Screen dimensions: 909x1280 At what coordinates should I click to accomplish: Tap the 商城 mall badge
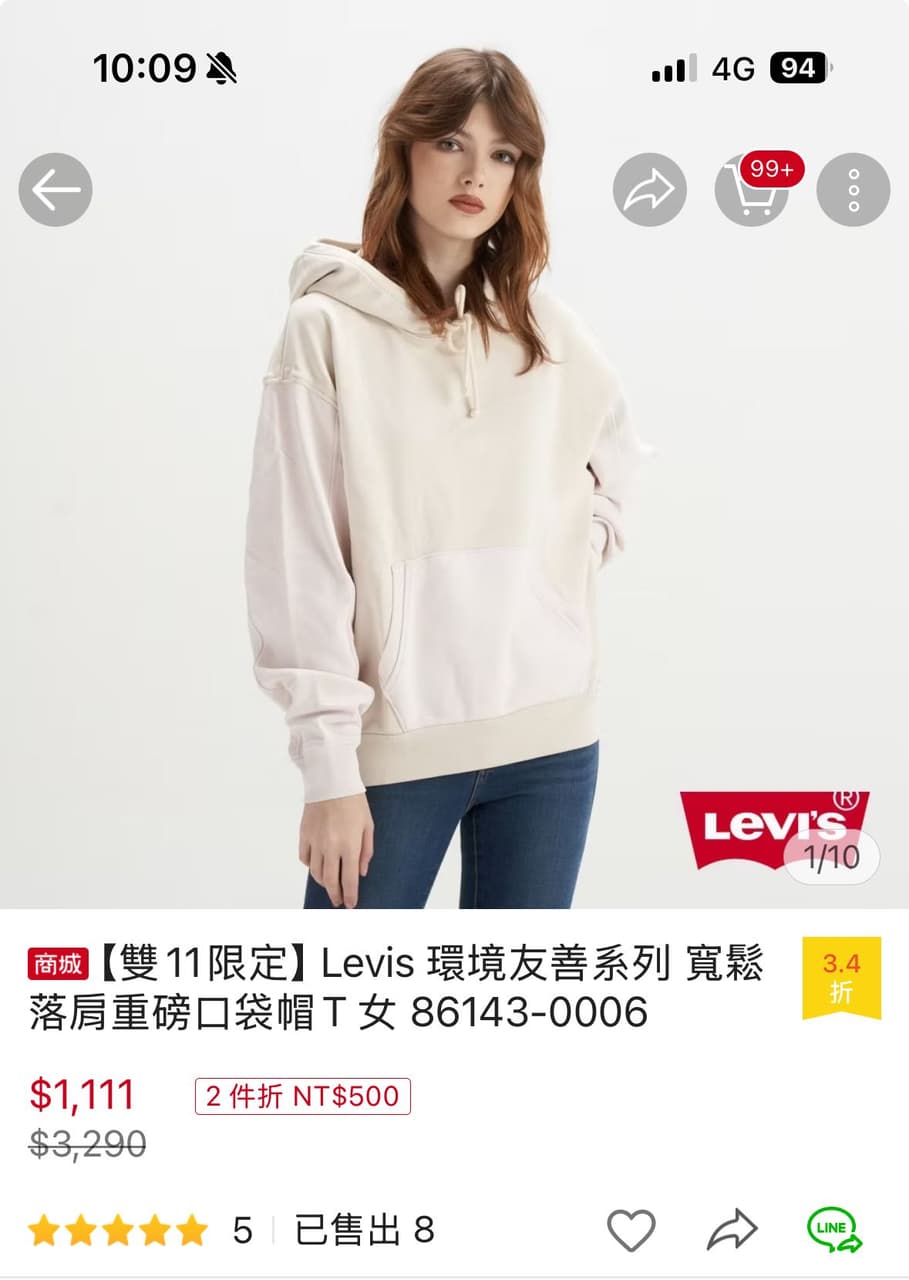click(x=57, y=963)
